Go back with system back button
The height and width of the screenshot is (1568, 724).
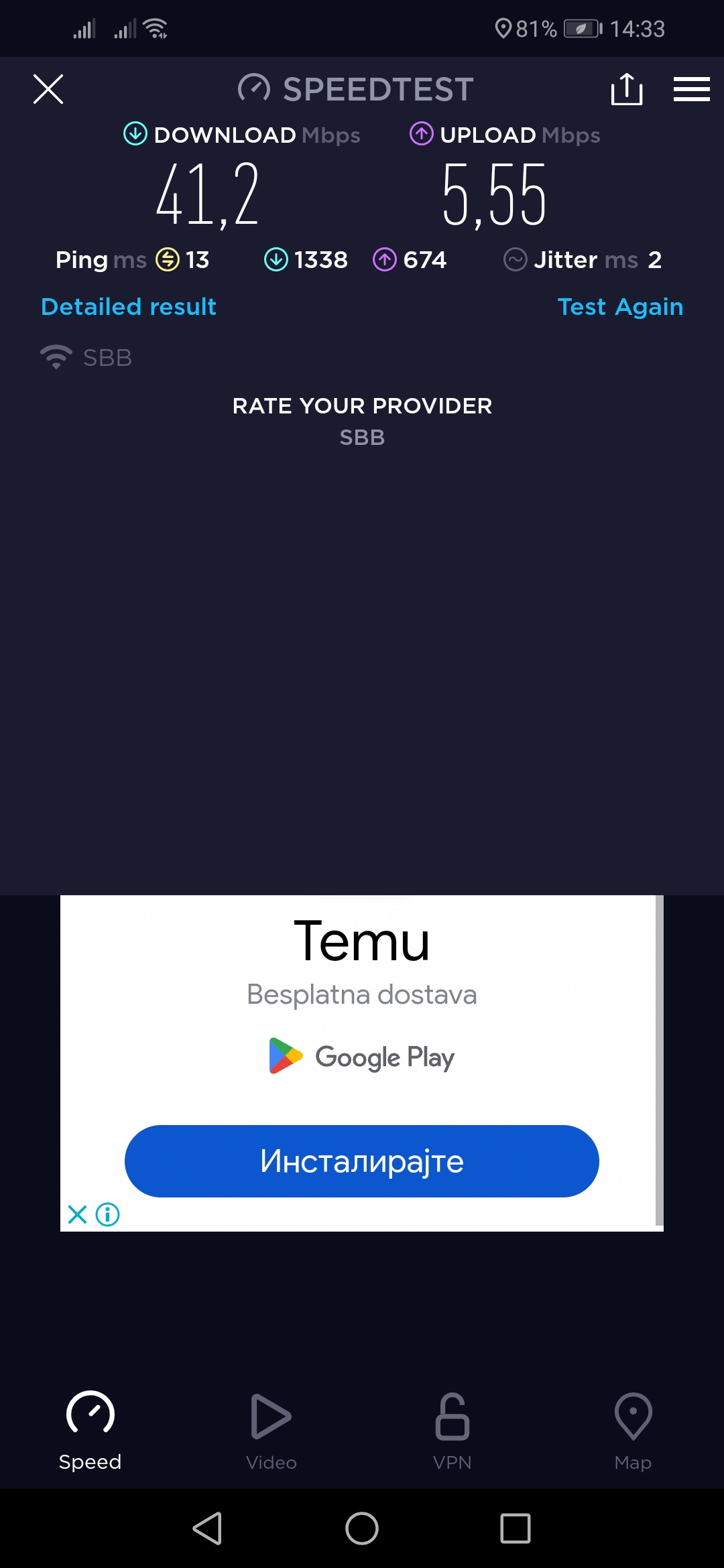(x=207, y=1528)
